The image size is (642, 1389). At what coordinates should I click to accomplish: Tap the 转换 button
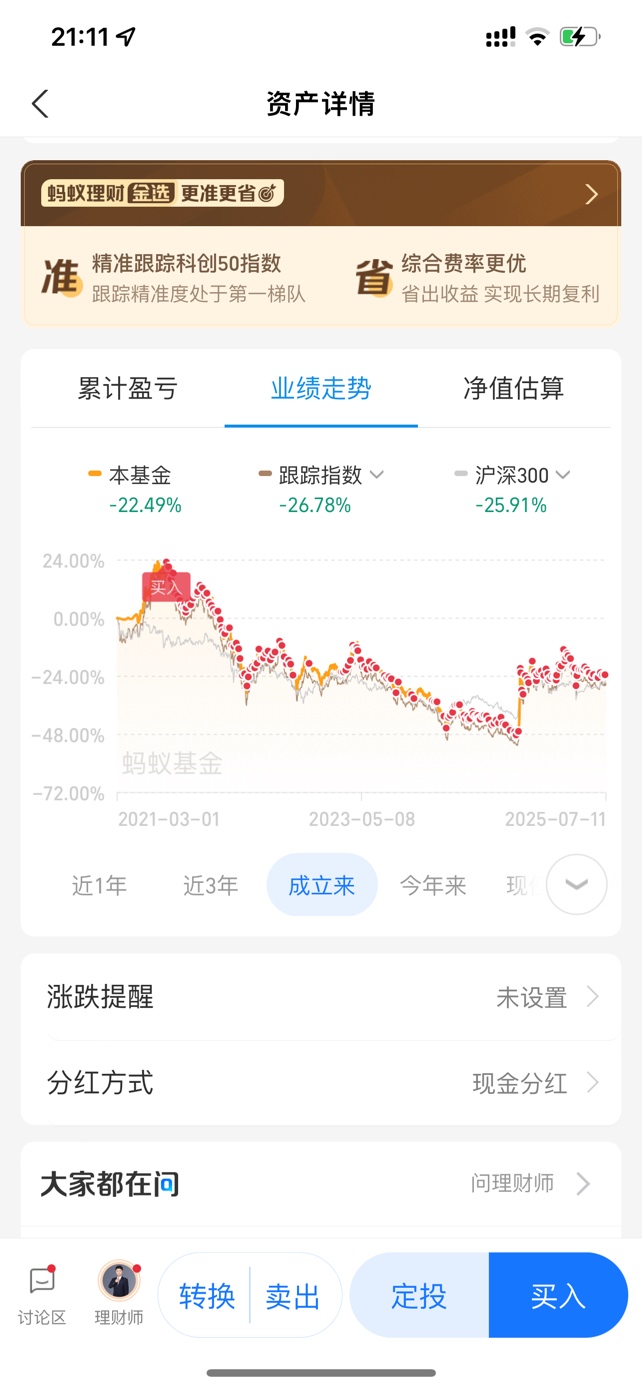point(207,1296)
